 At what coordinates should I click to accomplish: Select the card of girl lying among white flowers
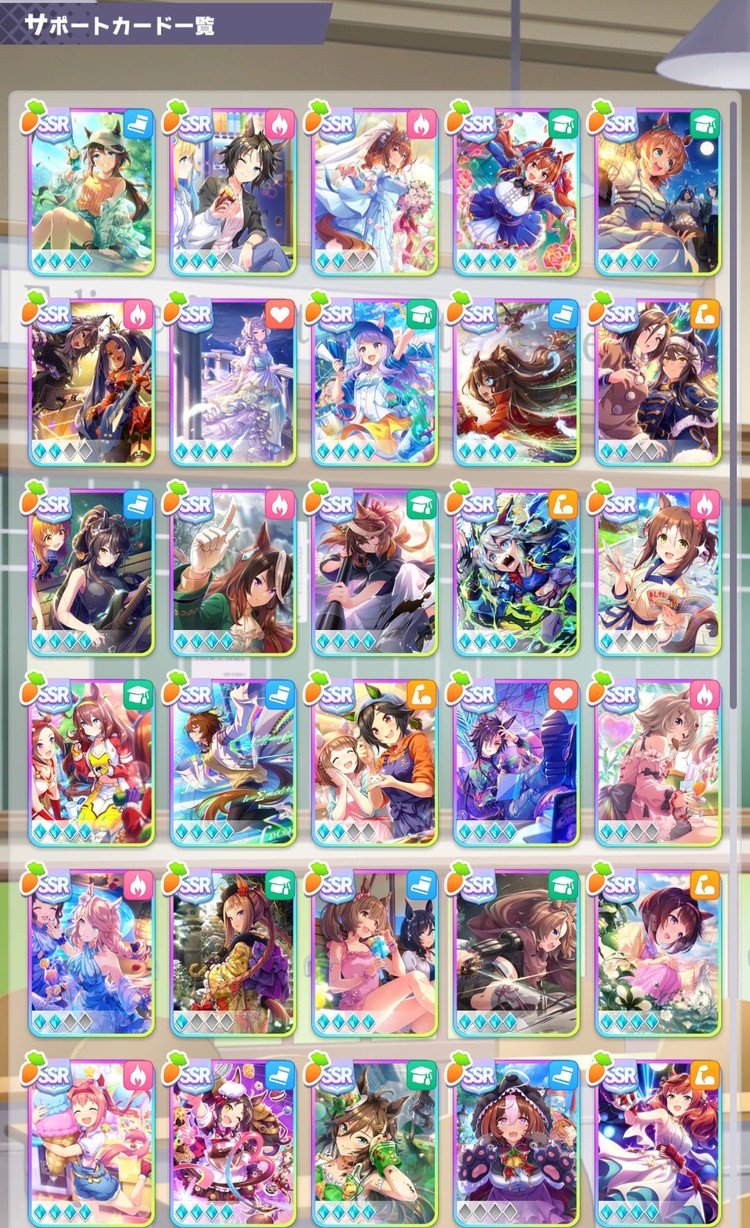click(658, 952)
